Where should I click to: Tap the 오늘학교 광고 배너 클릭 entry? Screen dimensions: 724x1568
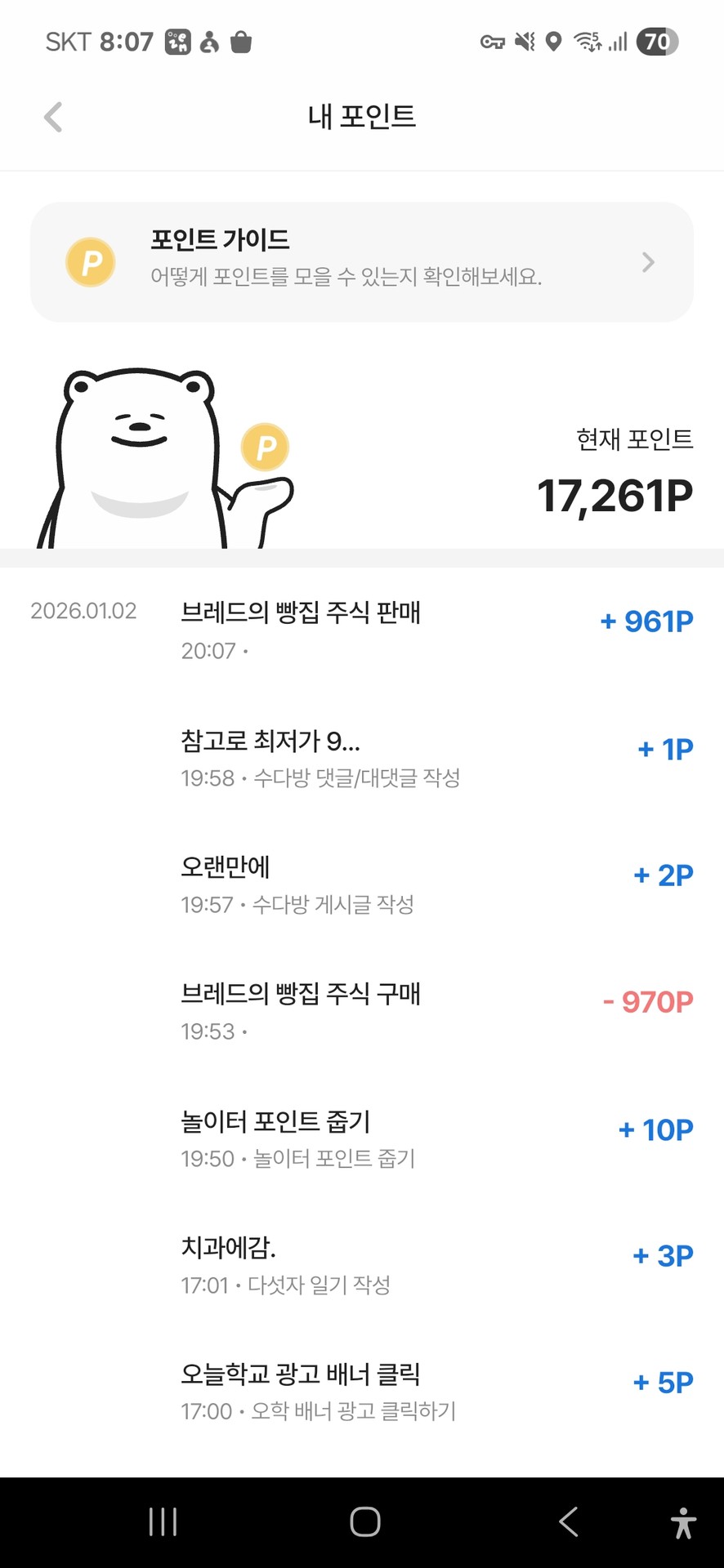(x=302, y=1374)
